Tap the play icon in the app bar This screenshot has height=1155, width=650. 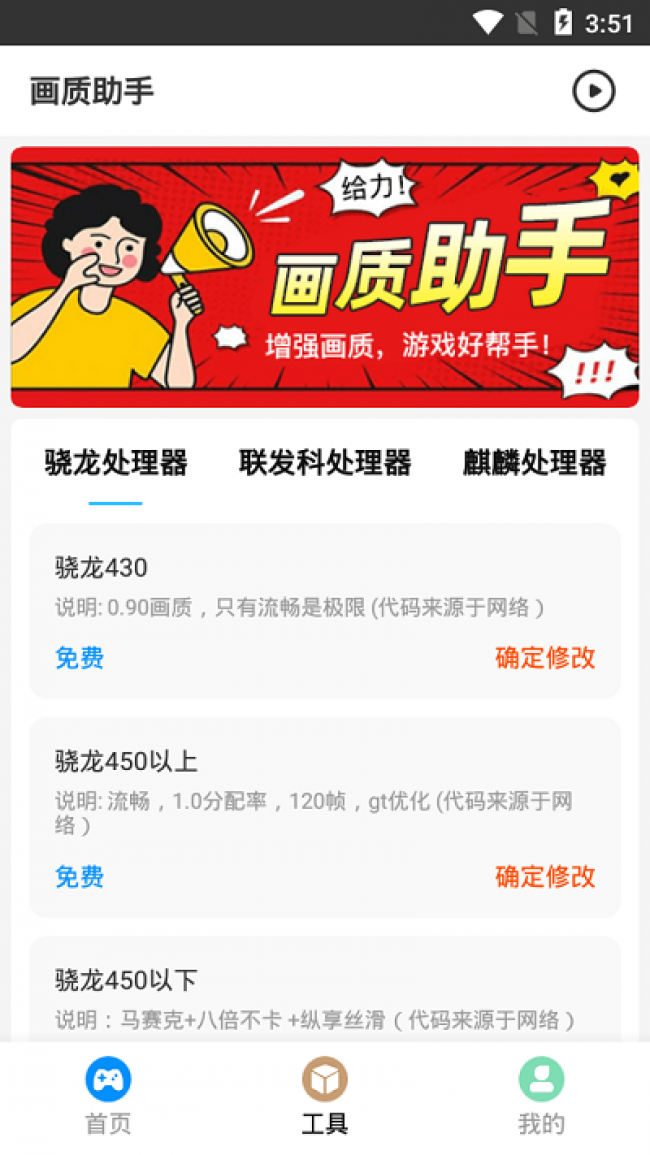(593, 92)
